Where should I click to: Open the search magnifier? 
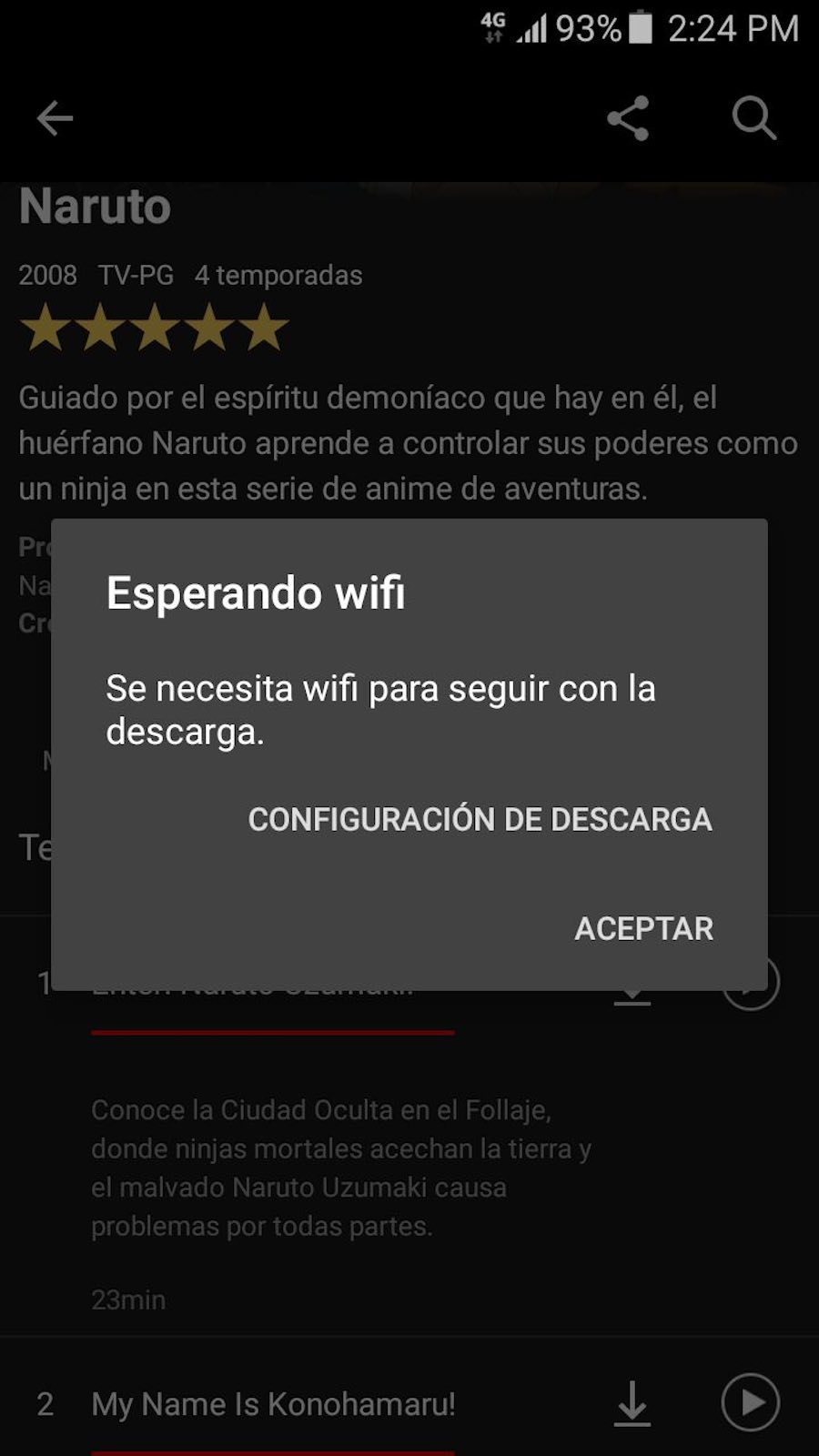754,118
